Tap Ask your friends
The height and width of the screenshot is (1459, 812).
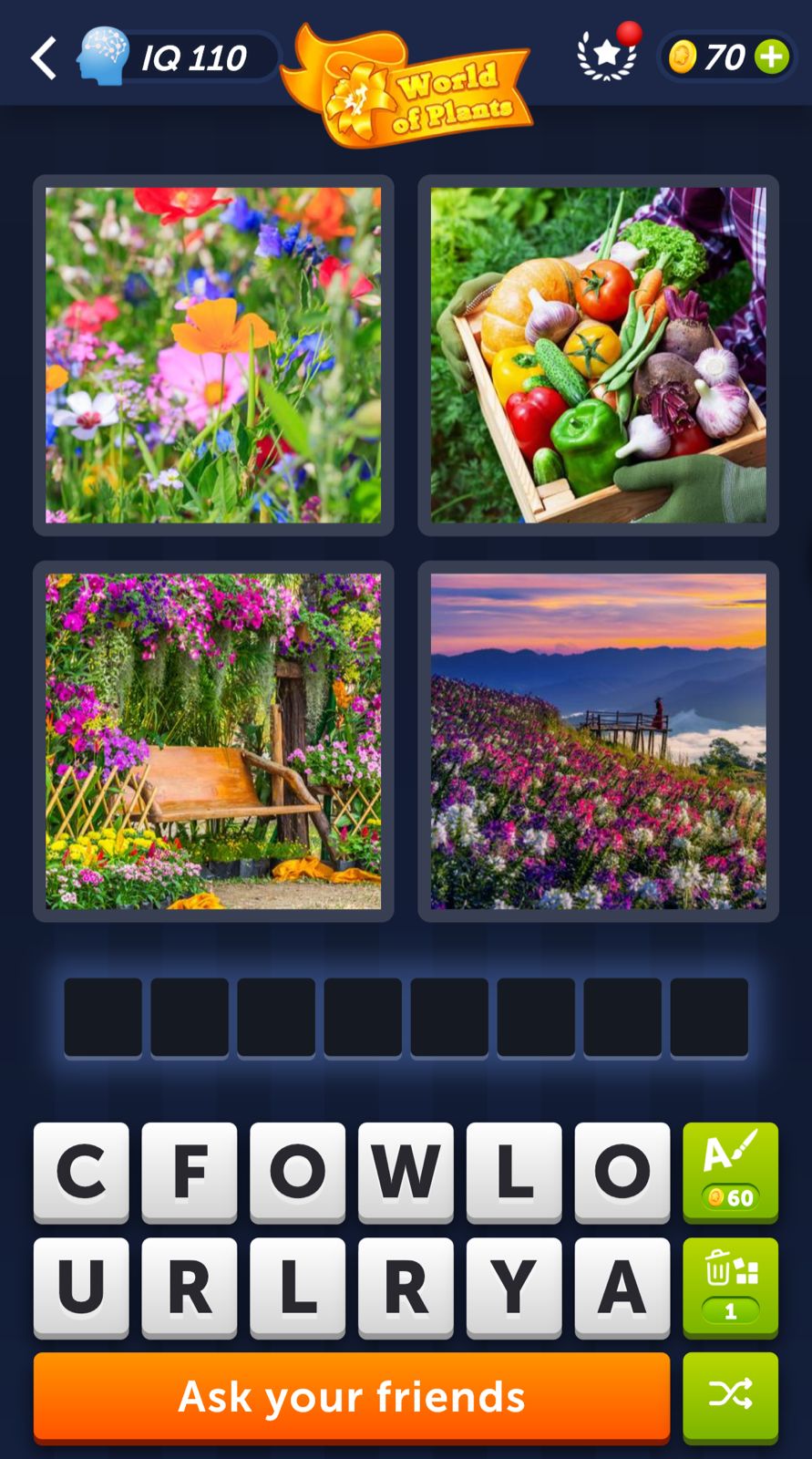pos(352,1397)
